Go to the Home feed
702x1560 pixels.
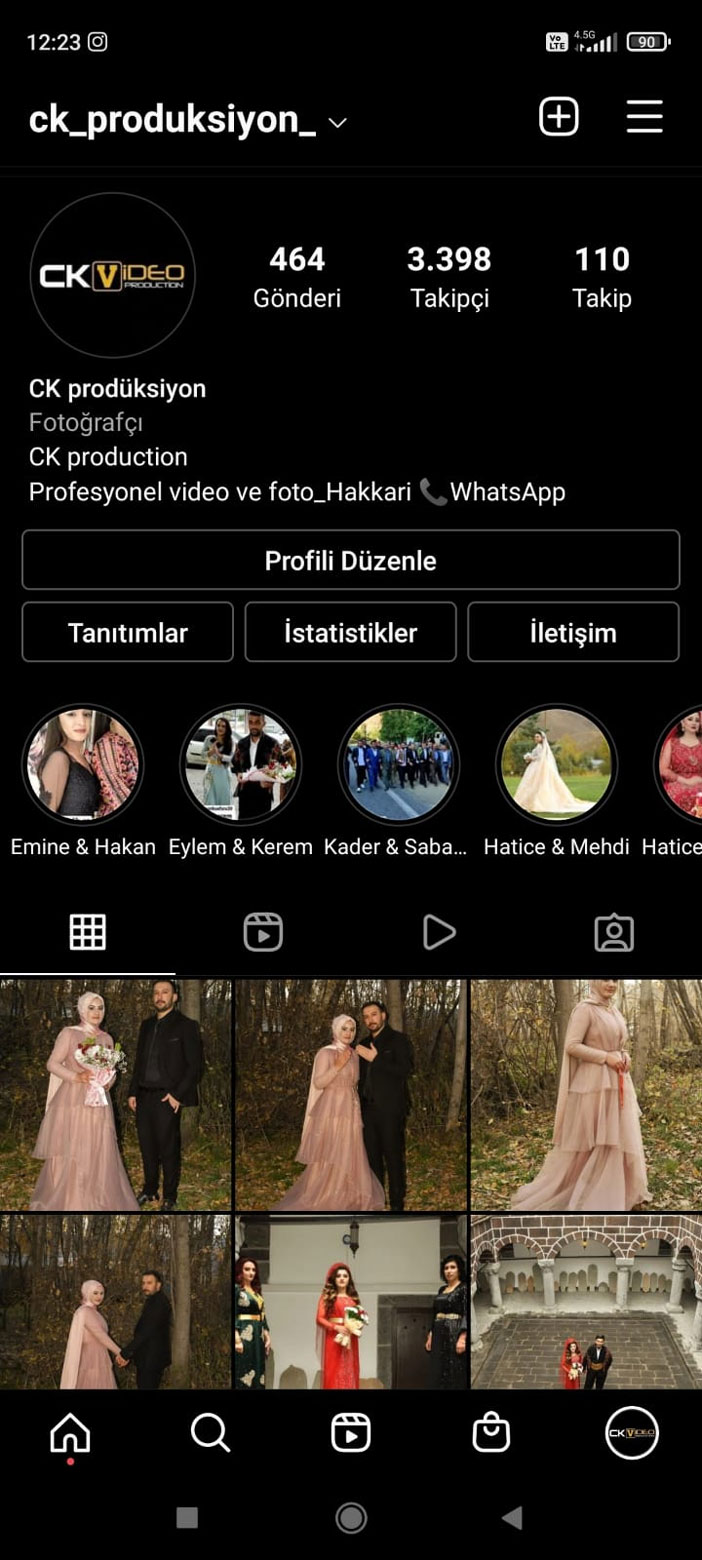coord(70,1434)
